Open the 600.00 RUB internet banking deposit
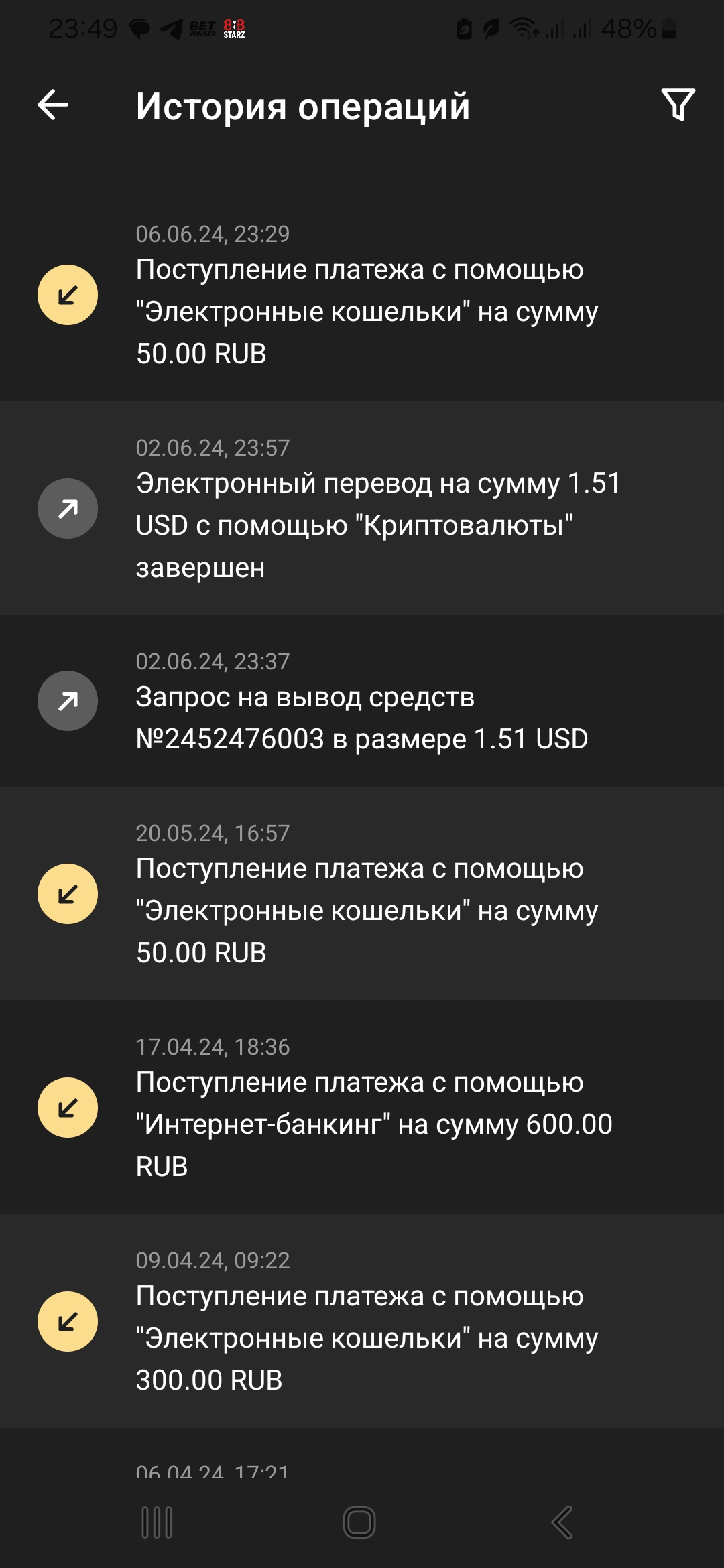 coord(362,1108)
